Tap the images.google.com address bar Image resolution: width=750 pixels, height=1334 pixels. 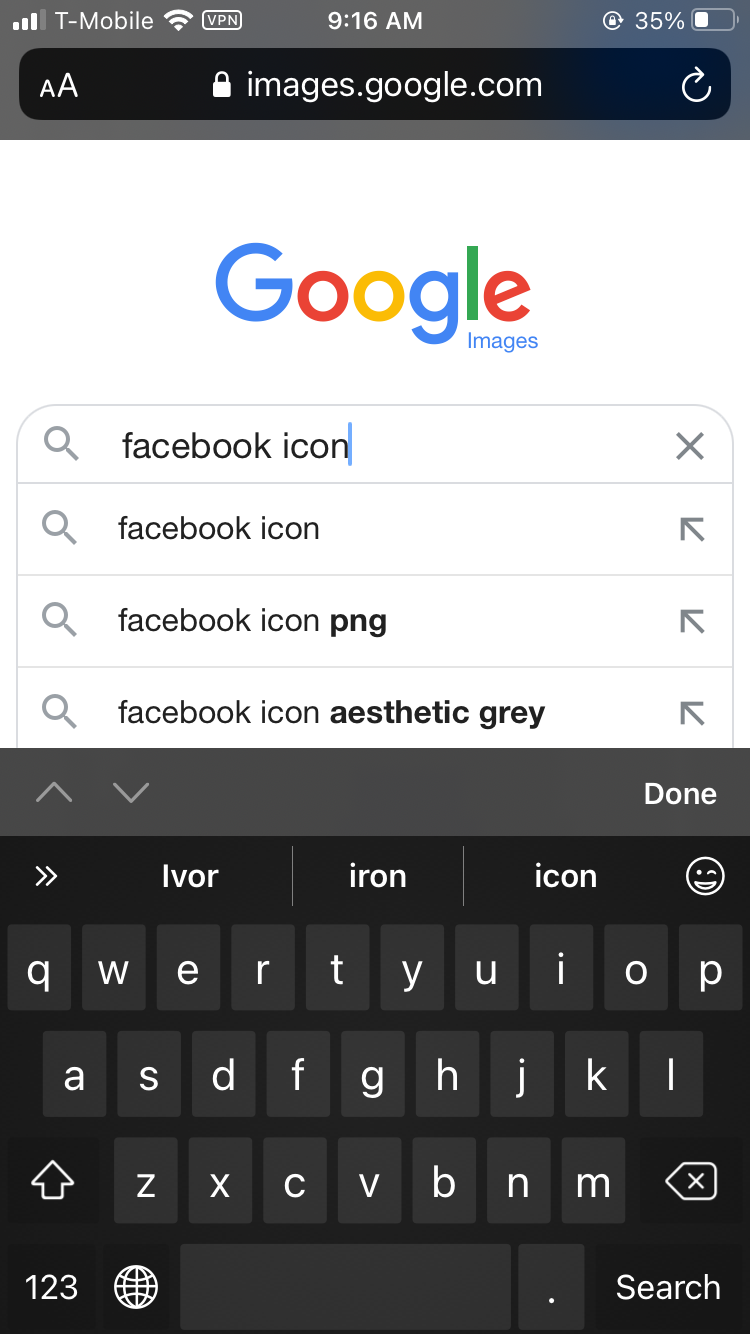pyautogui.click(x=380, y=86)
